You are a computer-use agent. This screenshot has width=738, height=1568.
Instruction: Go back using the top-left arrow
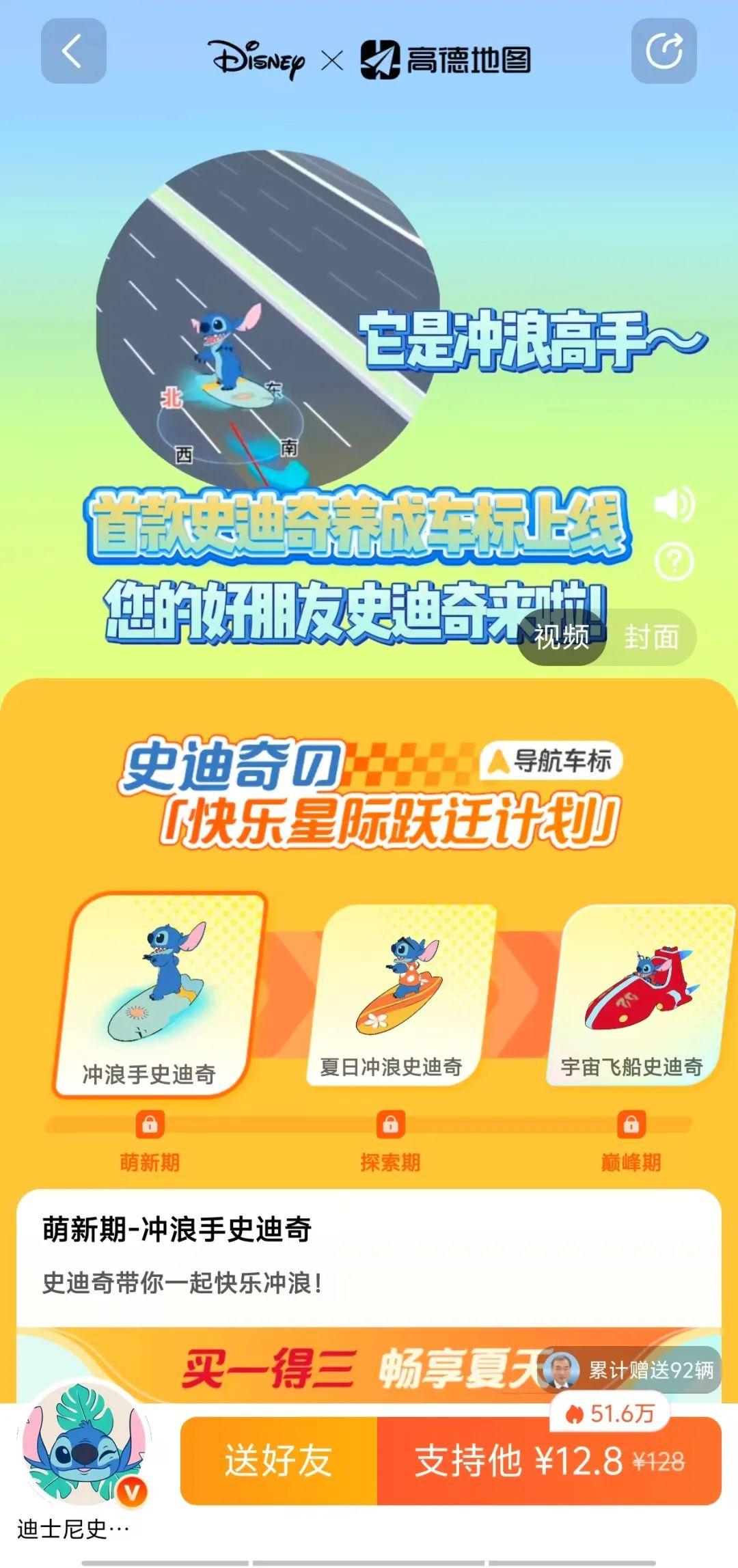73,51
